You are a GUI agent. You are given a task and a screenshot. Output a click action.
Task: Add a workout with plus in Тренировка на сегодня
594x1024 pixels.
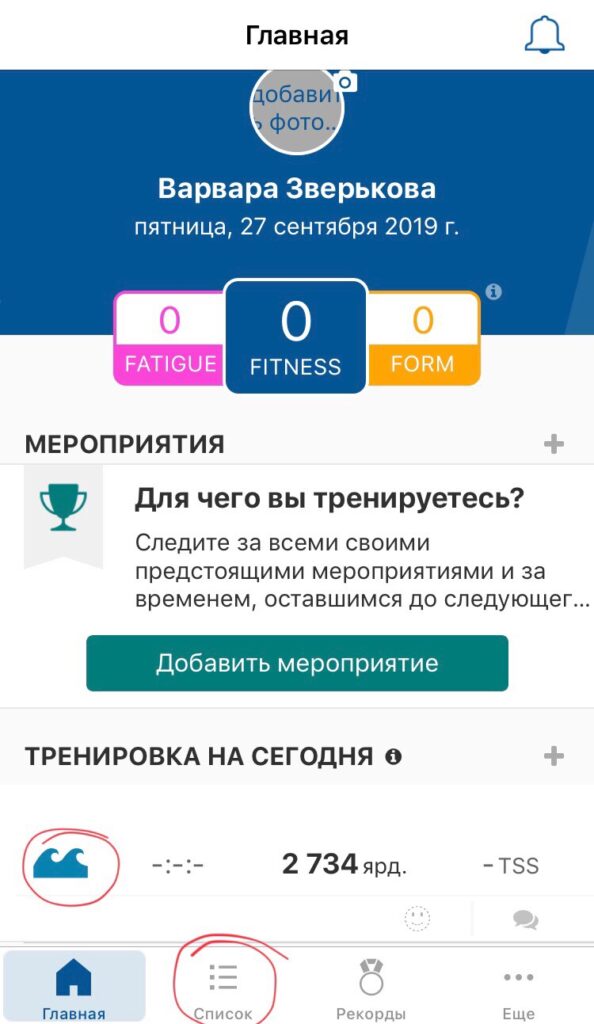click(x=554, y=756)
